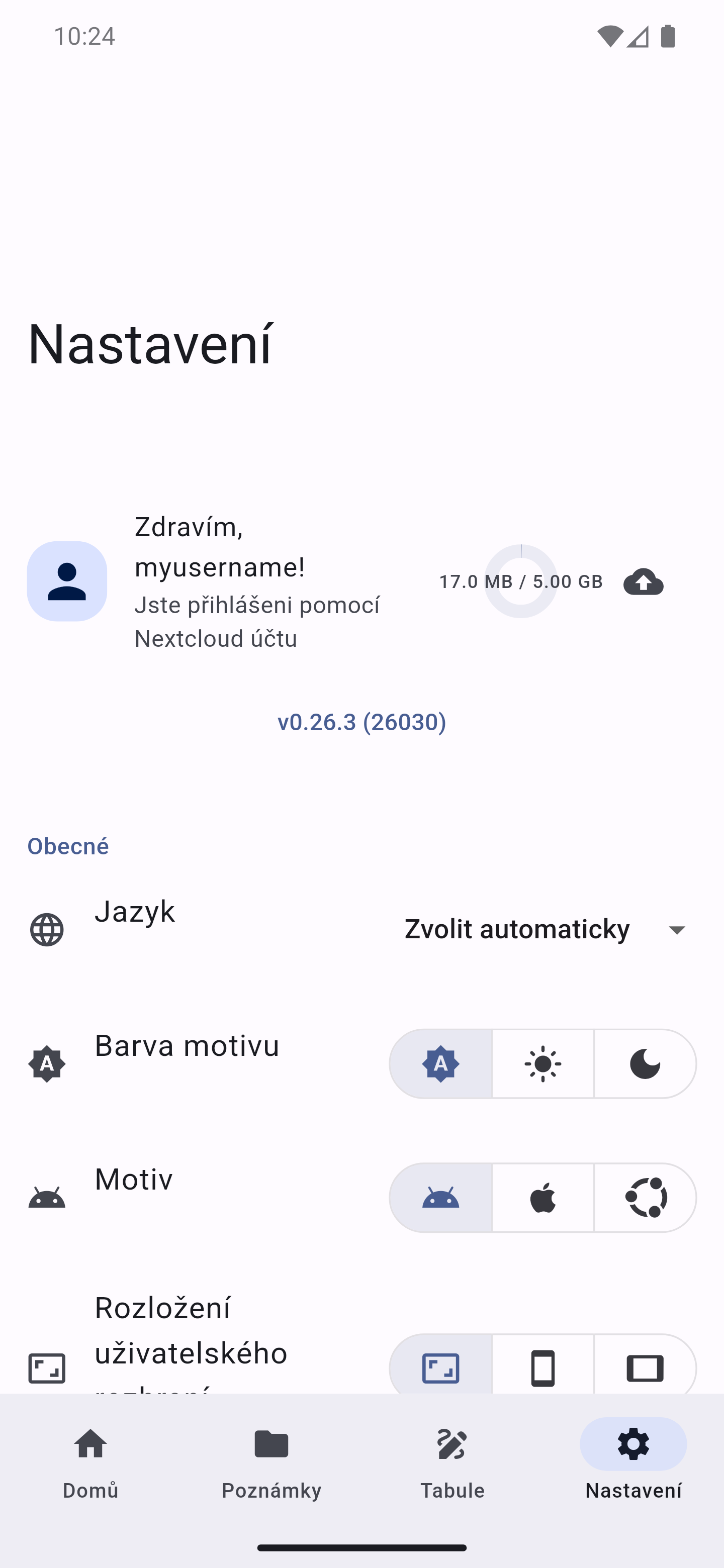The image size is (724, 1568).
Task: Select automatic layout for Rozložení uživatelského rozhraní
Action: click(x=441, y=1364)
